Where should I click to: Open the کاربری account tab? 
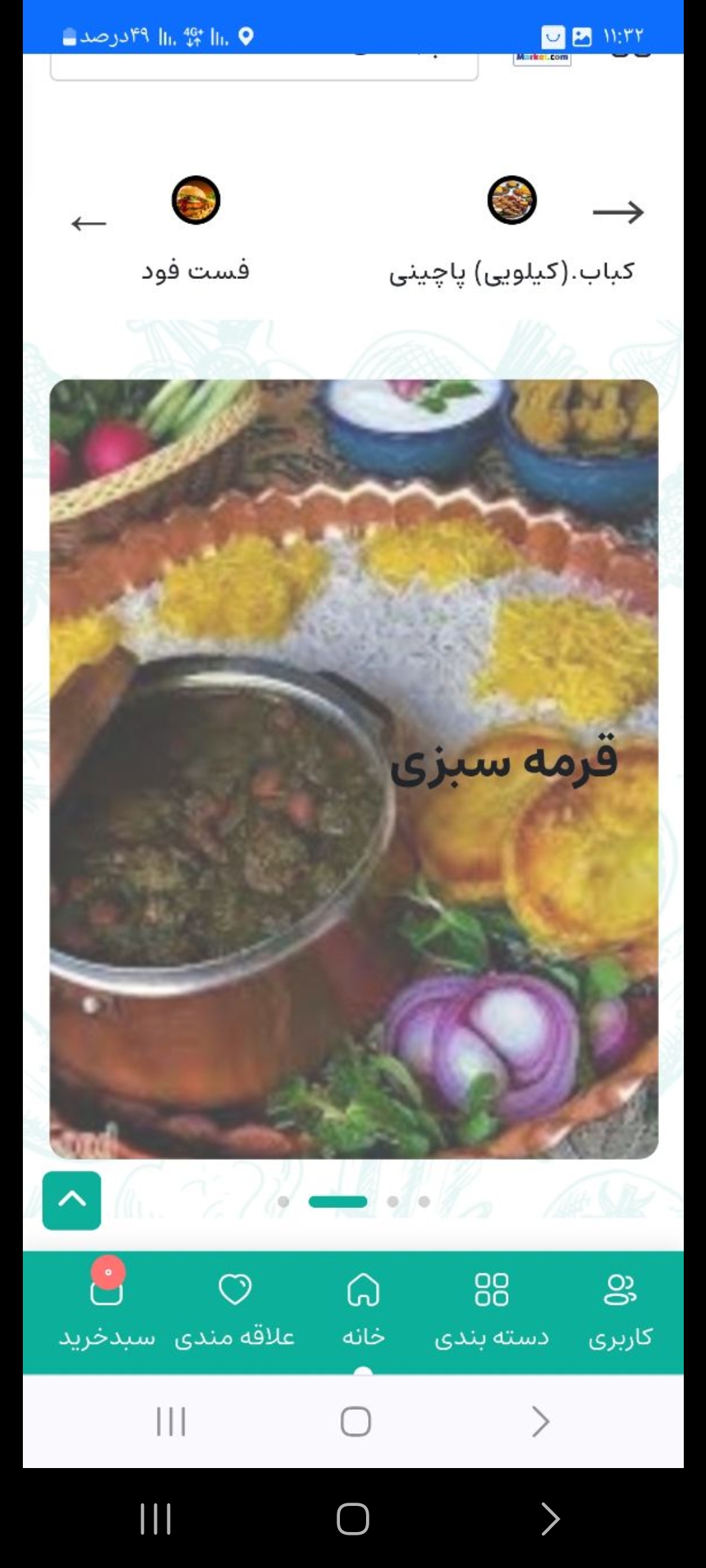(x=620, y=1311)
